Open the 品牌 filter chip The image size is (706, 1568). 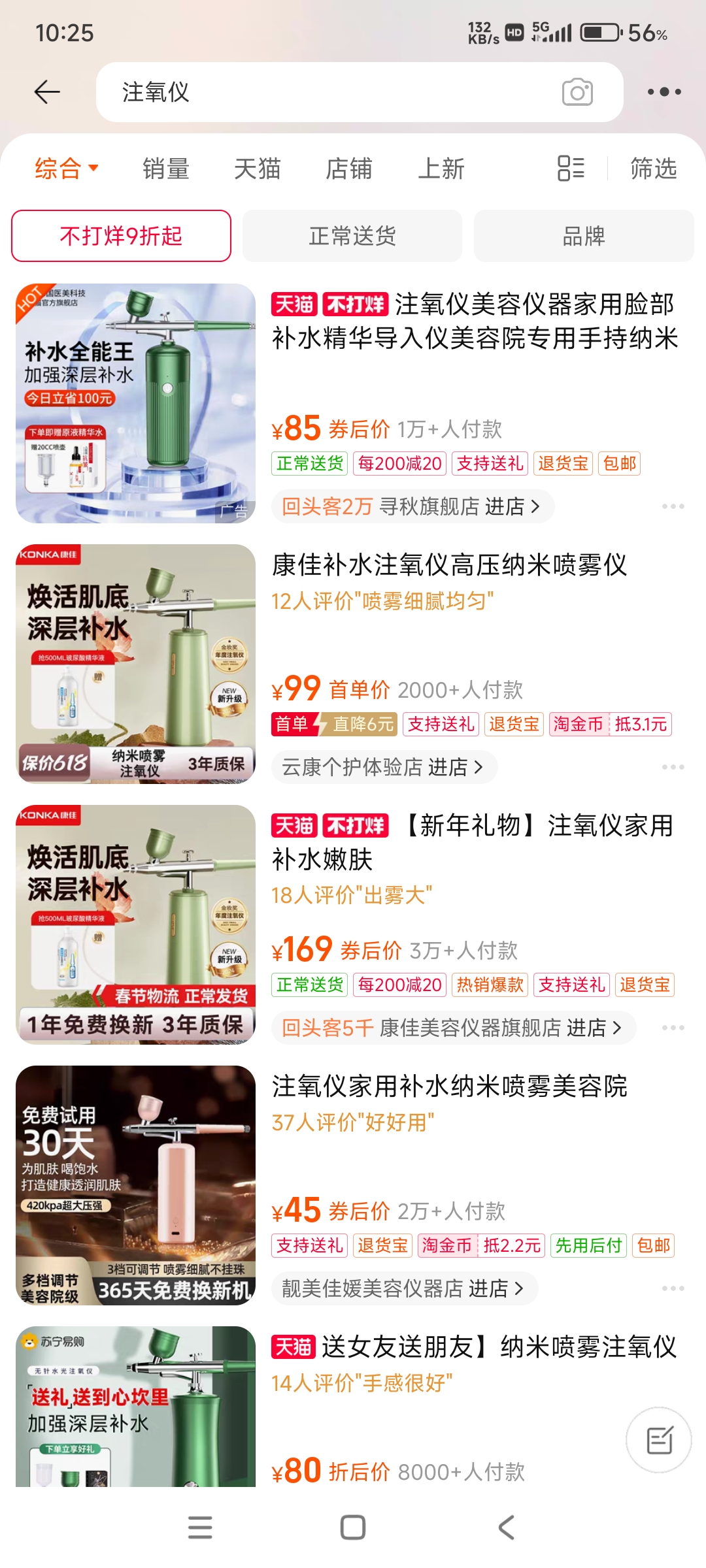[x=584, y=236]
